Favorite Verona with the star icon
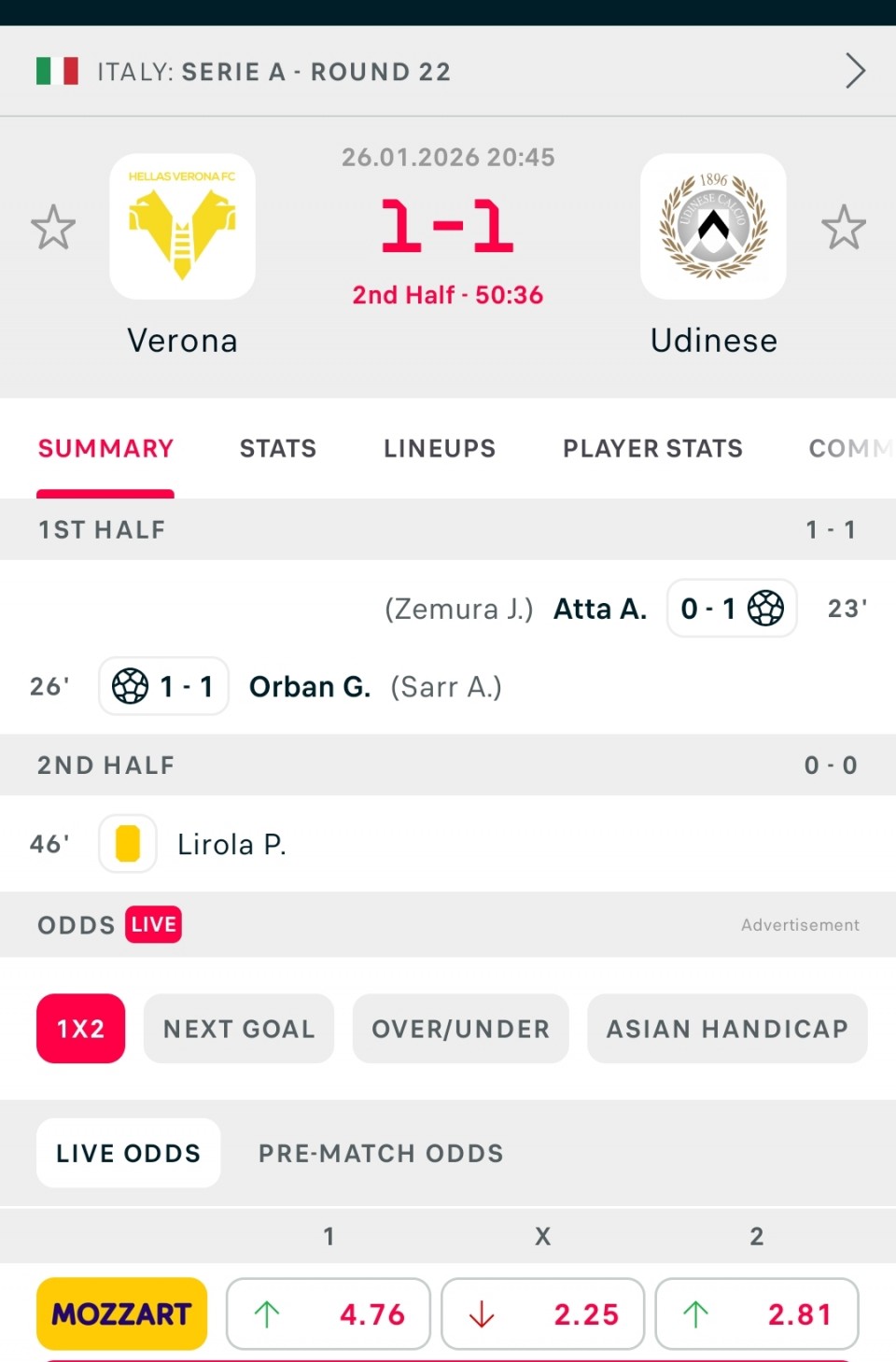Image resolution: width=896 pixels, height=1362 pixels. click(53, 227)
